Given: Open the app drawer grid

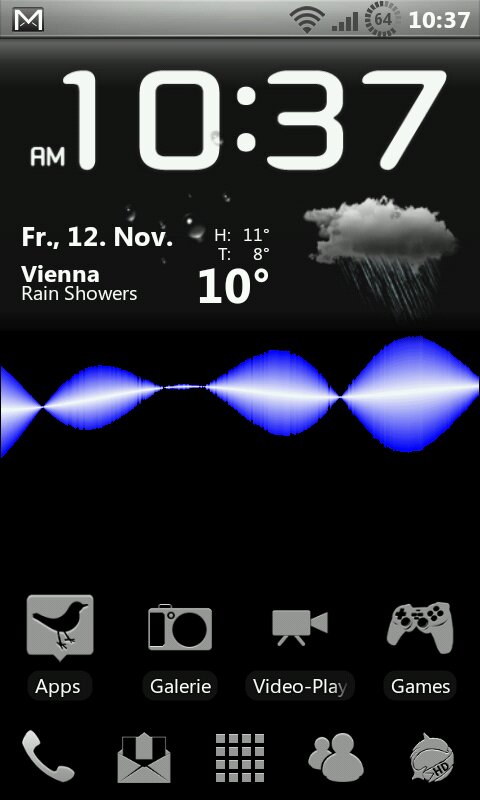Looking at the screenshot, I should tap(240, 758).
